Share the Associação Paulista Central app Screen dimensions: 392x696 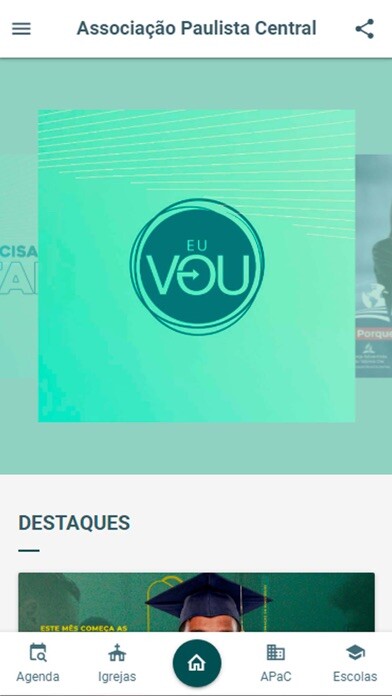tap(365, 29)
